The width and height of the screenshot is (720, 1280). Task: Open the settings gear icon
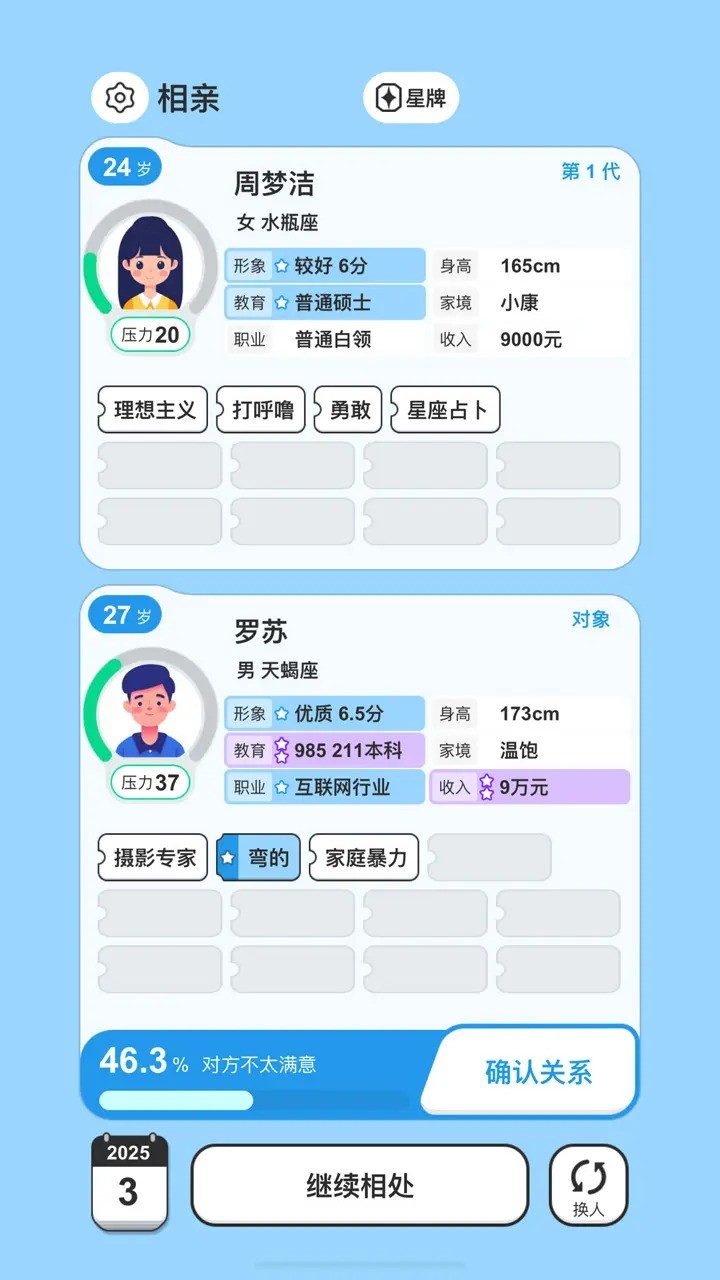pyautogui.click(x=119, y=97)
